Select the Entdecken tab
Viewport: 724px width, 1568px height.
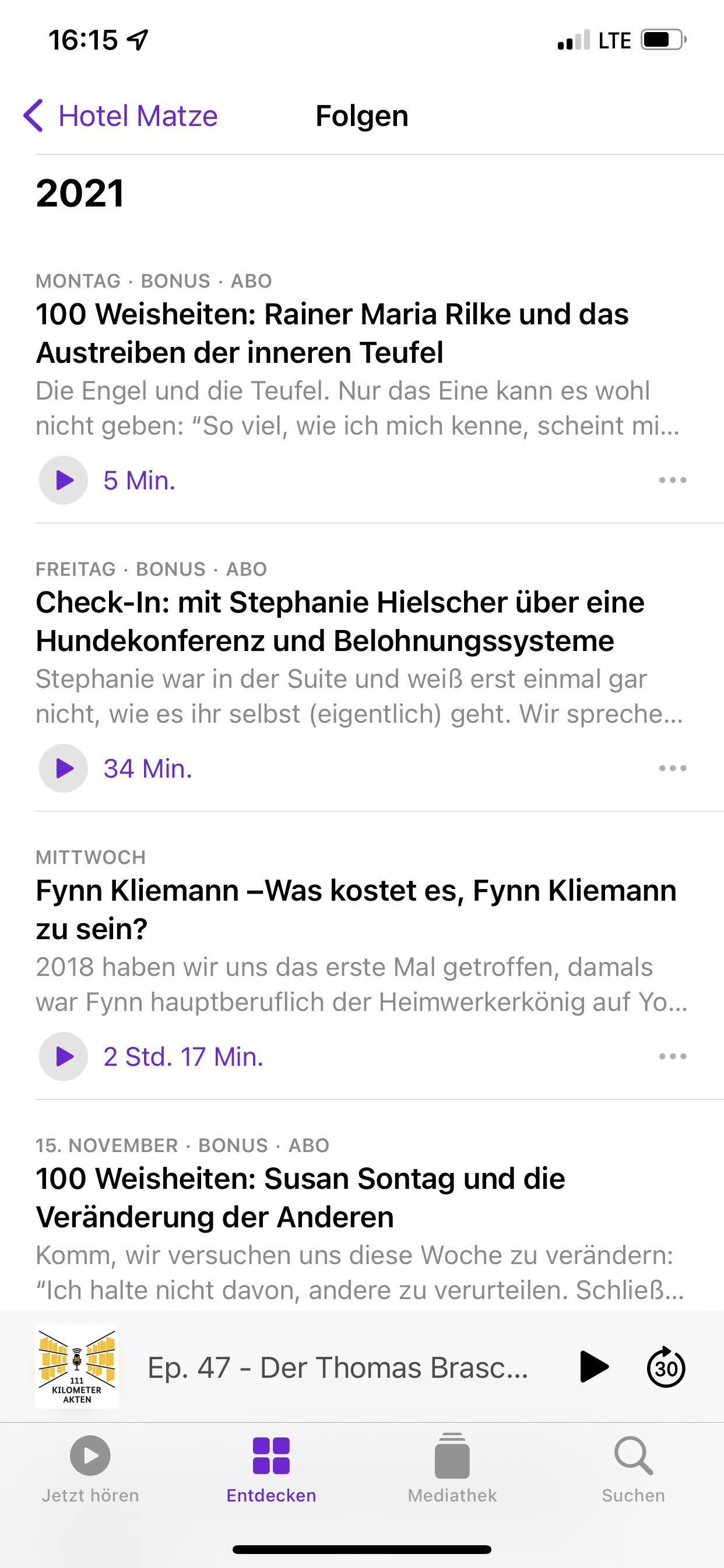point(271,1467)
